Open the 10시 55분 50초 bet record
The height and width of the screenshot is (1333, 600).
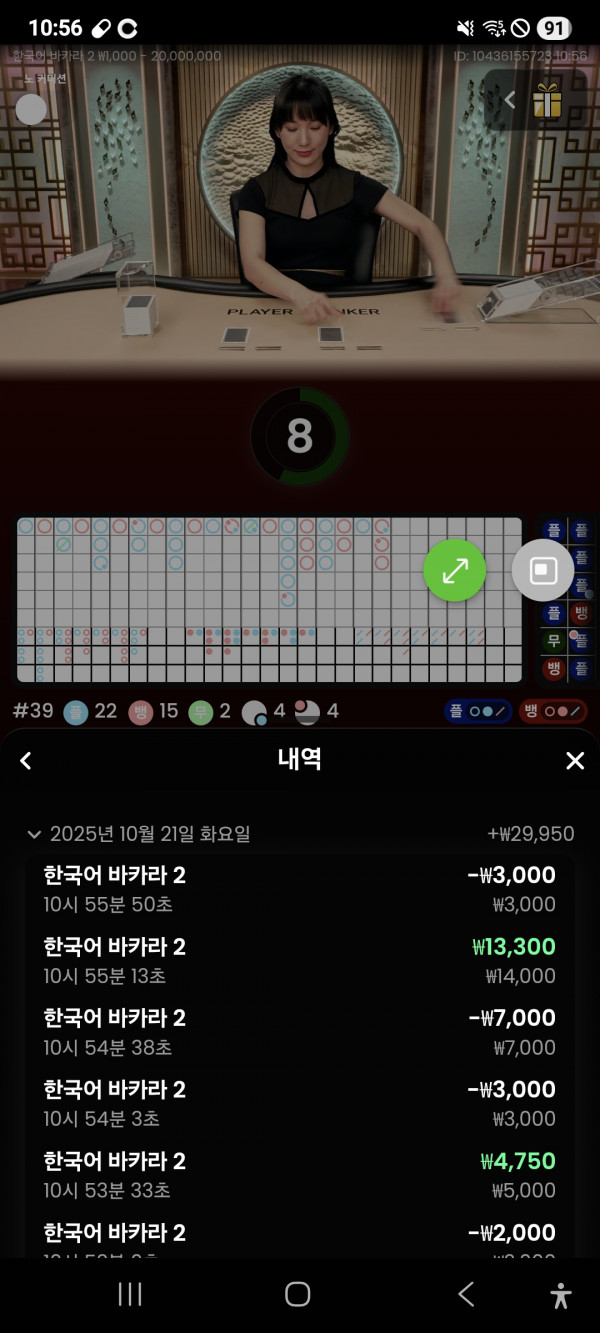coord(300,889)
